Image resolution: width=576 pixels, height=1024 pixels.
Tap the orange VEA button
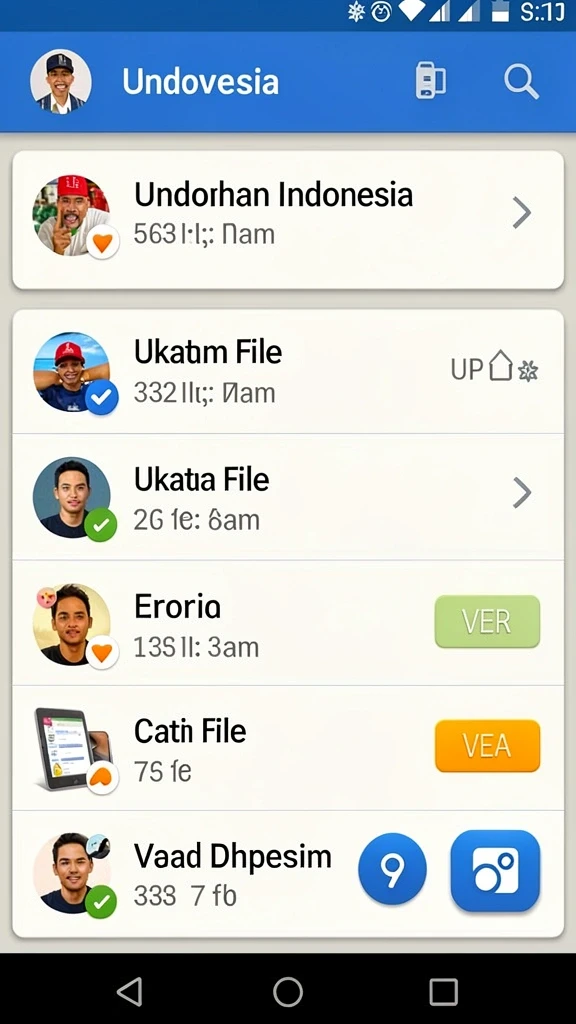[487, 746]
